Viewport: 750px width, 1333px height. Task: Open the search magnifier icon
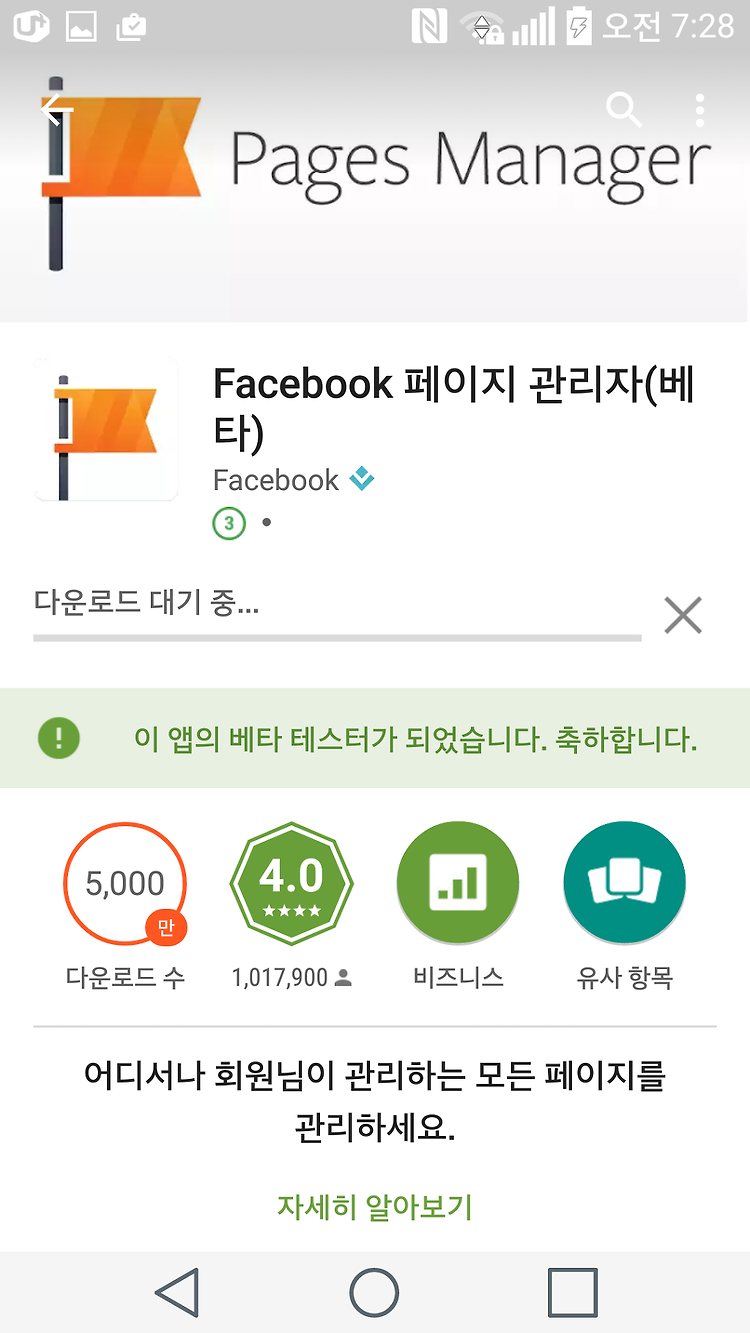coord(624,110)
